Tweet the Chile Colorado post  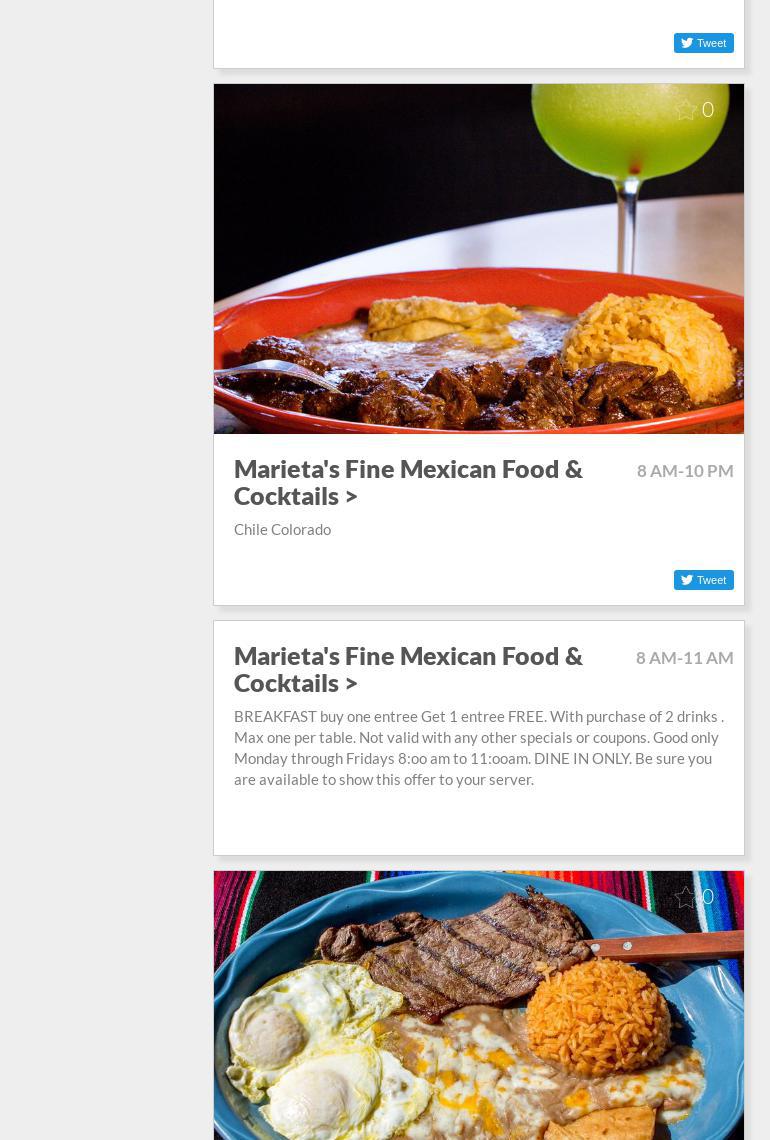click(x=703, y=580)
